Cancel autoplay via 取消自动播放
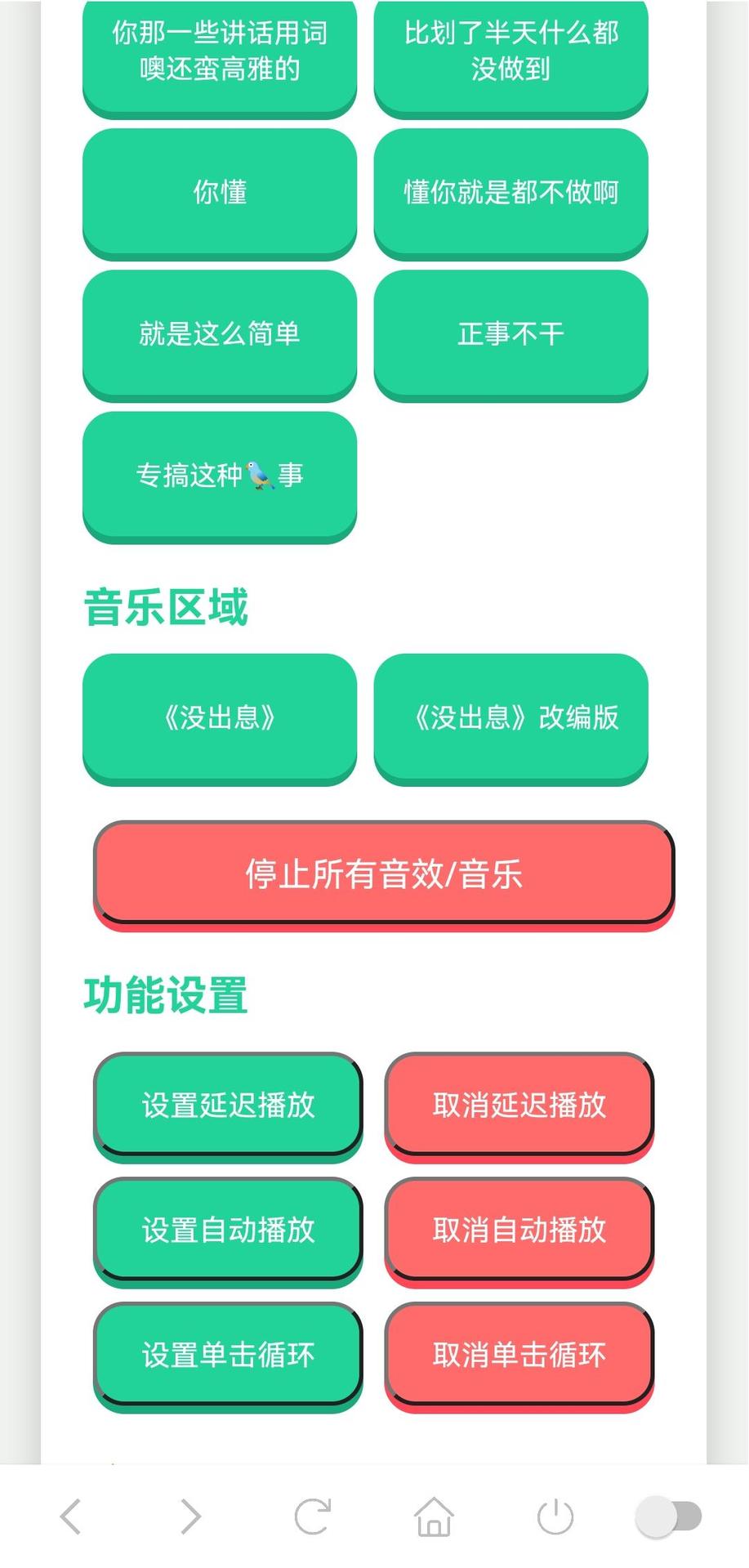 (x=519, y=1230)
